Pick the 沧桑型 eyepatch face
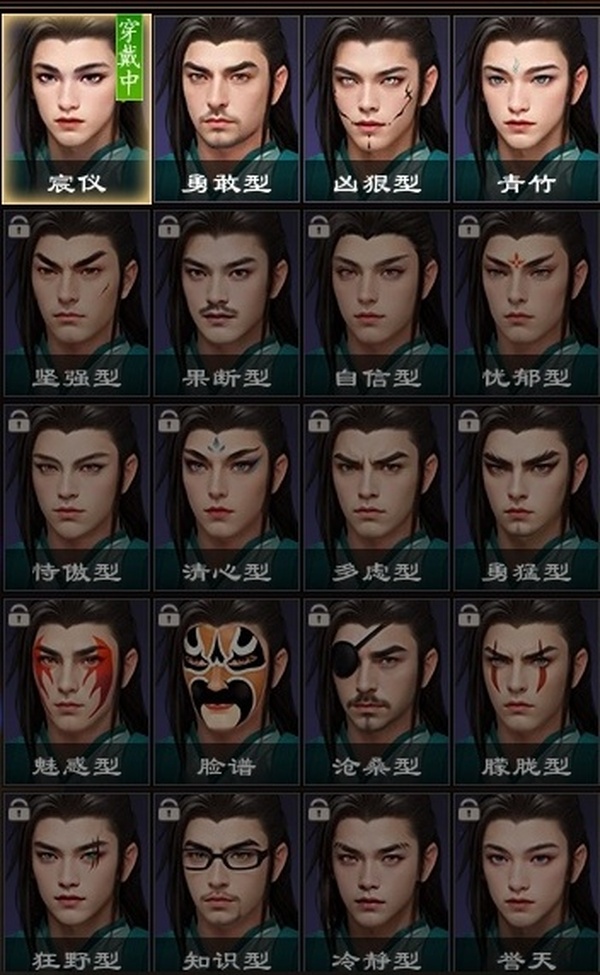The image size is (600, 975). point(377,688)
